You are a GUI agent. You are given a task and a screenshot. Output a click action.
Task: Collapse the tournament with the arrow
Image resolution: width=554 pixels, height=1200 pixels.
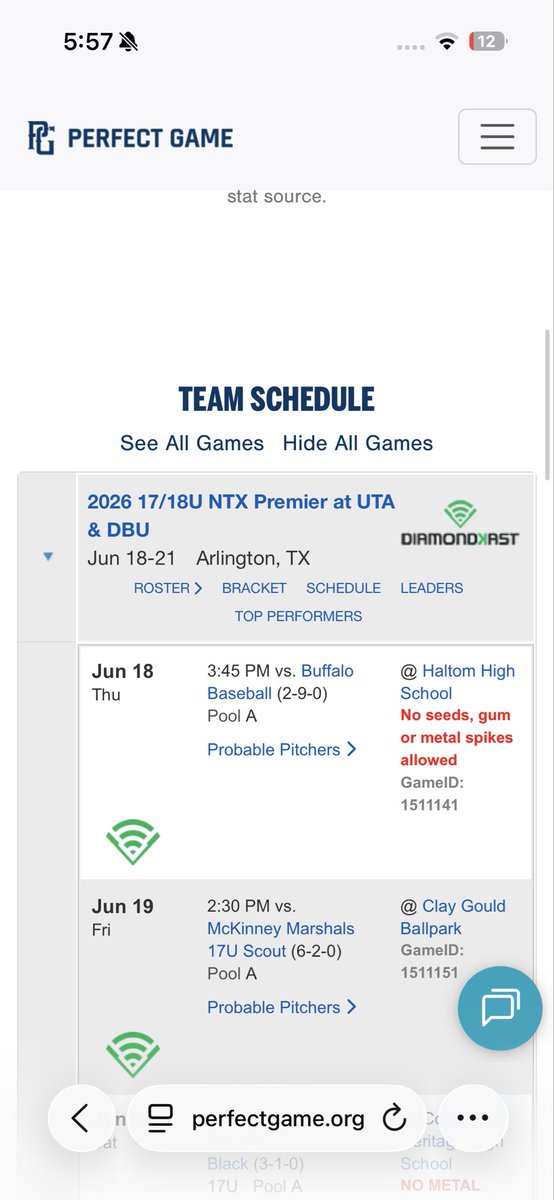48,557
